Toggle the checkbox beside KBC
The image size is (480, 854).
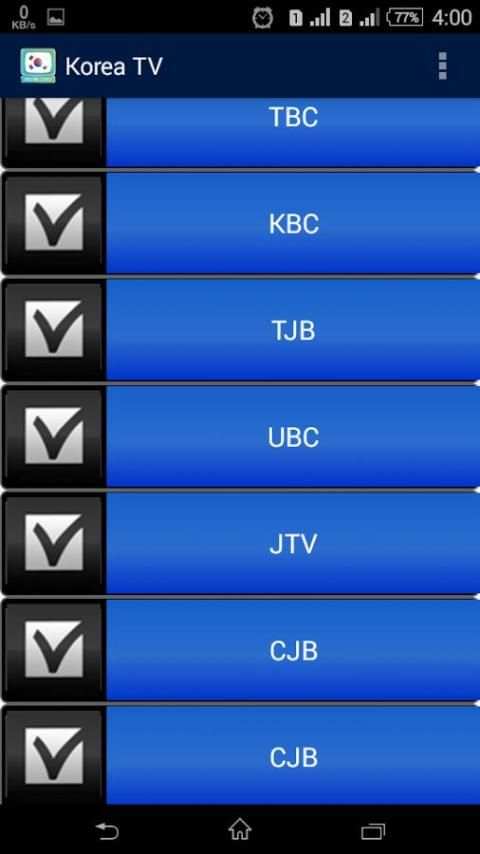tap(54, 223)
